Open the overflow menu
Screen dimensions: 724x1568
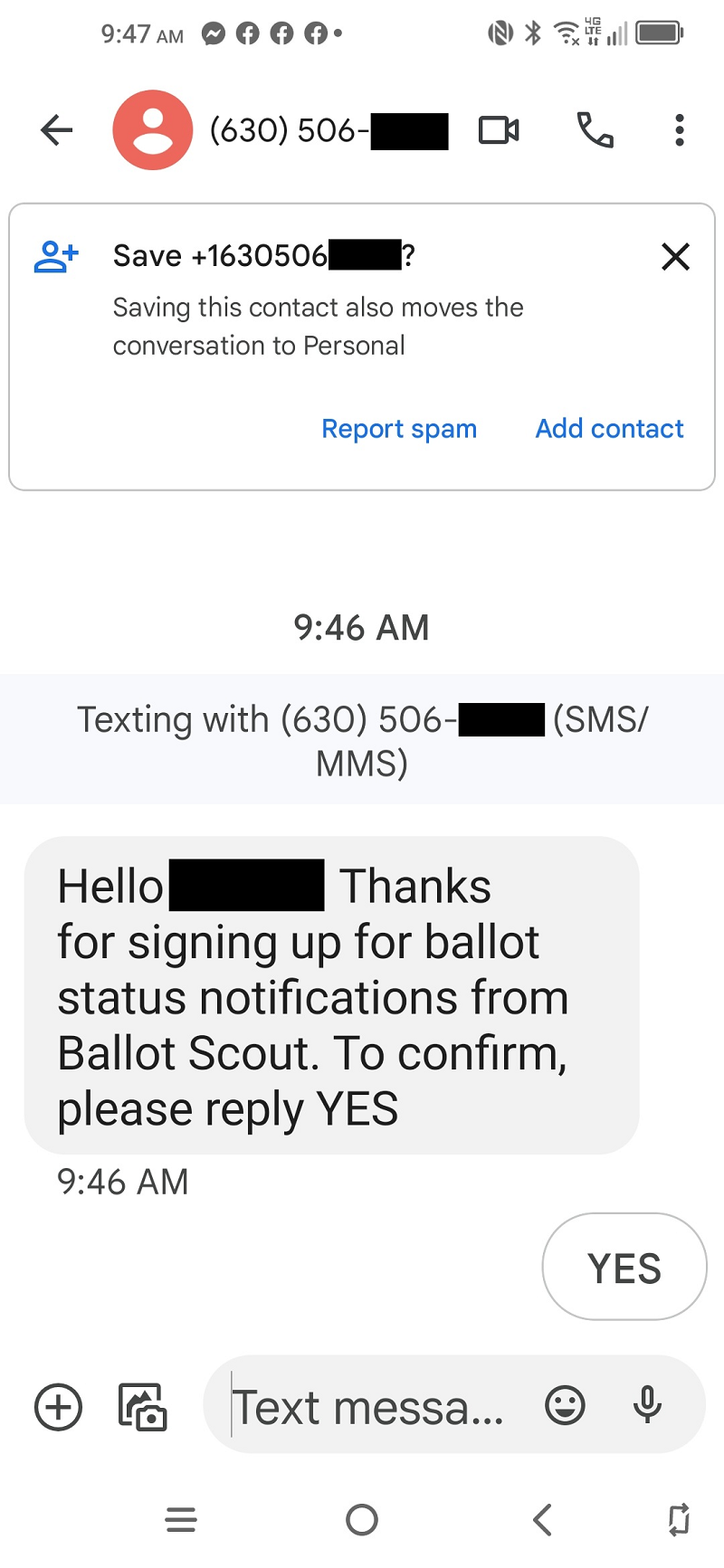click(679, 130)
